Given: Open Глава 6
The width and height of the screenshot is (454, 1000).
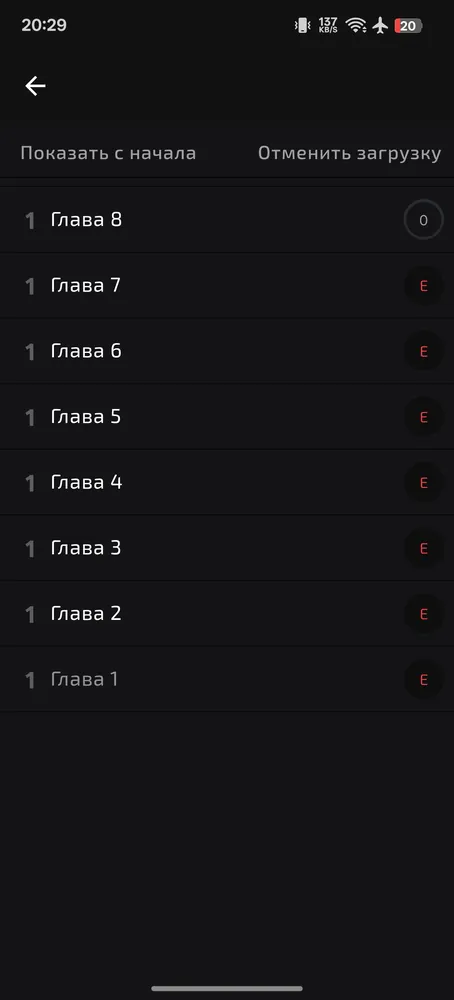Looking at the screenshot, I should [x=227, y=351].
